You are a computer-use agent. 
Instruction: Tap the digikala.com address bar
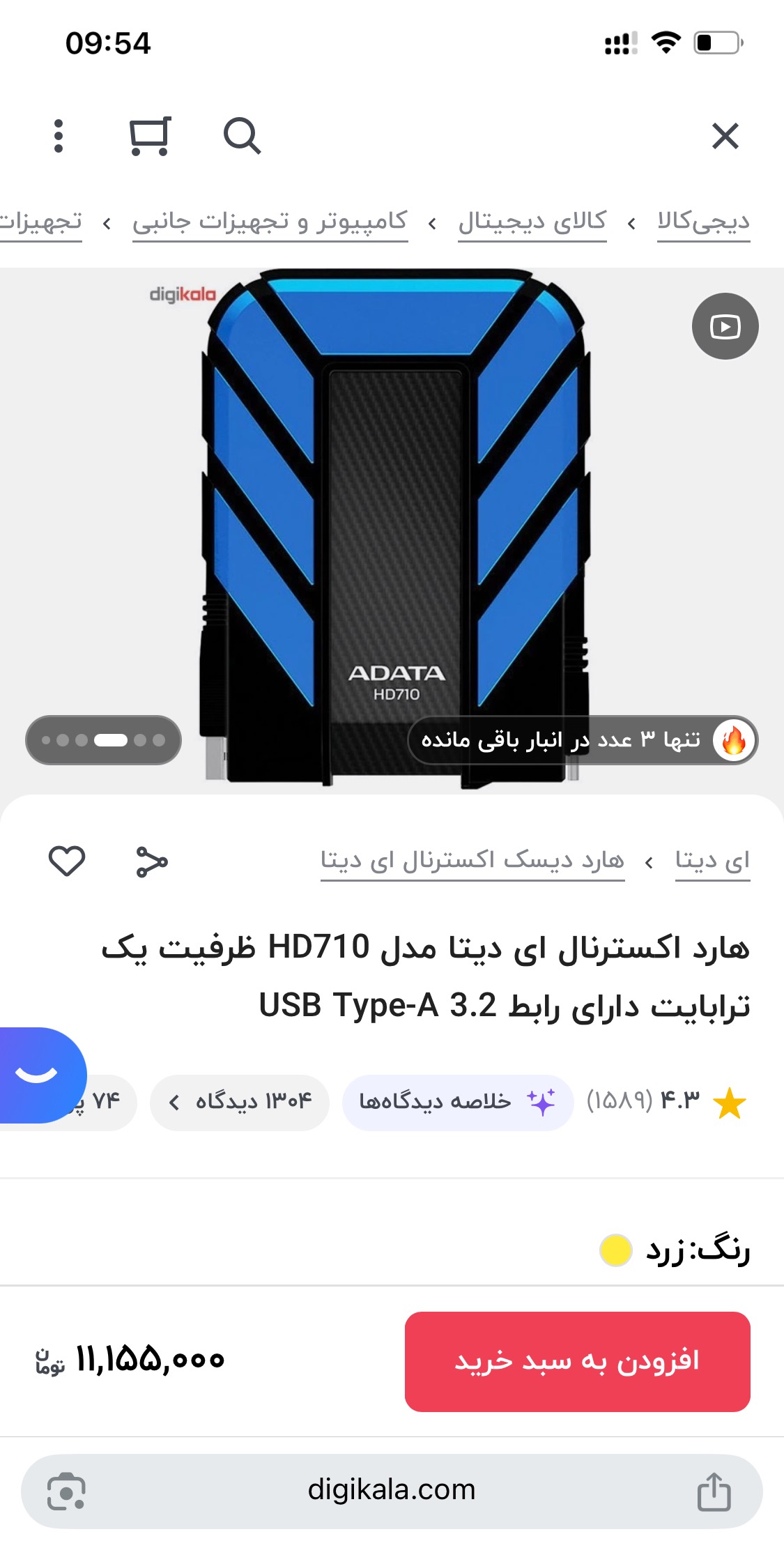tap(392, 1490)
